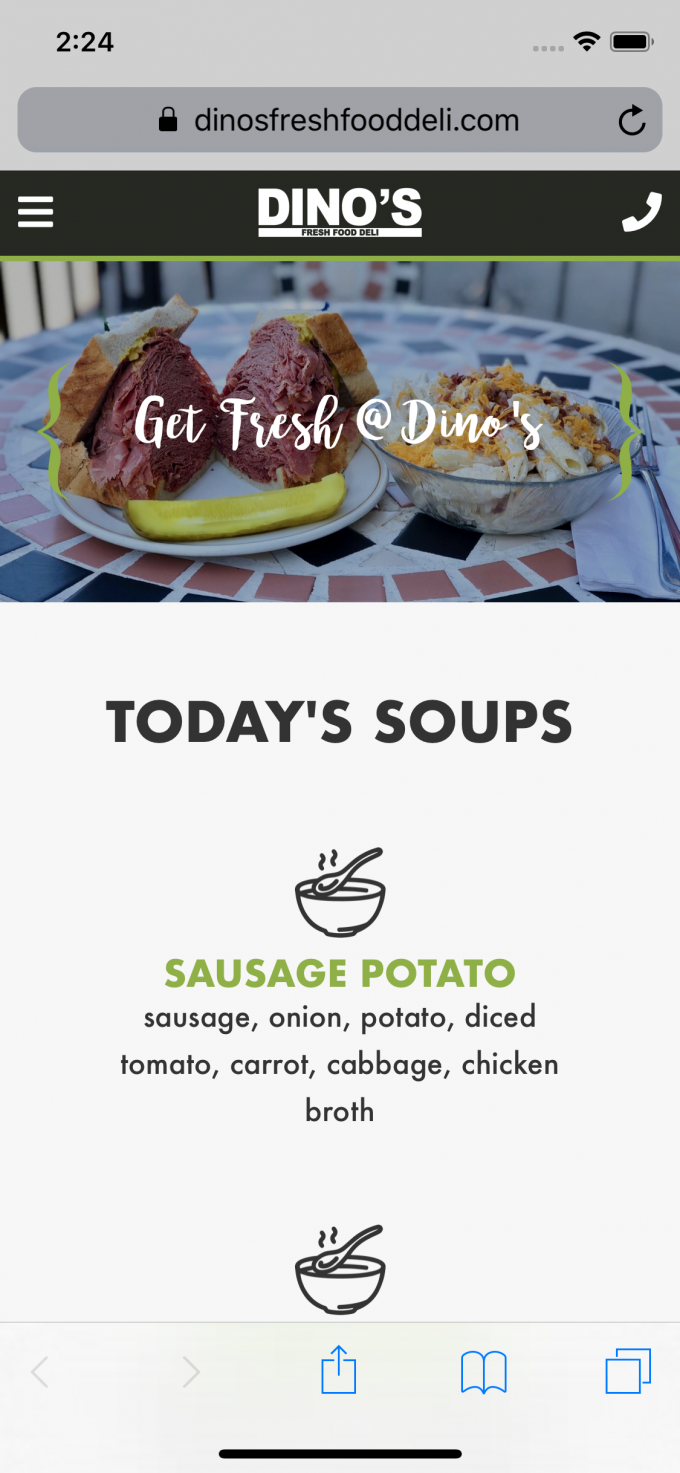Show all open Safari tabs
This screenshot has height=1473, width=680.
coord(628,1370)
